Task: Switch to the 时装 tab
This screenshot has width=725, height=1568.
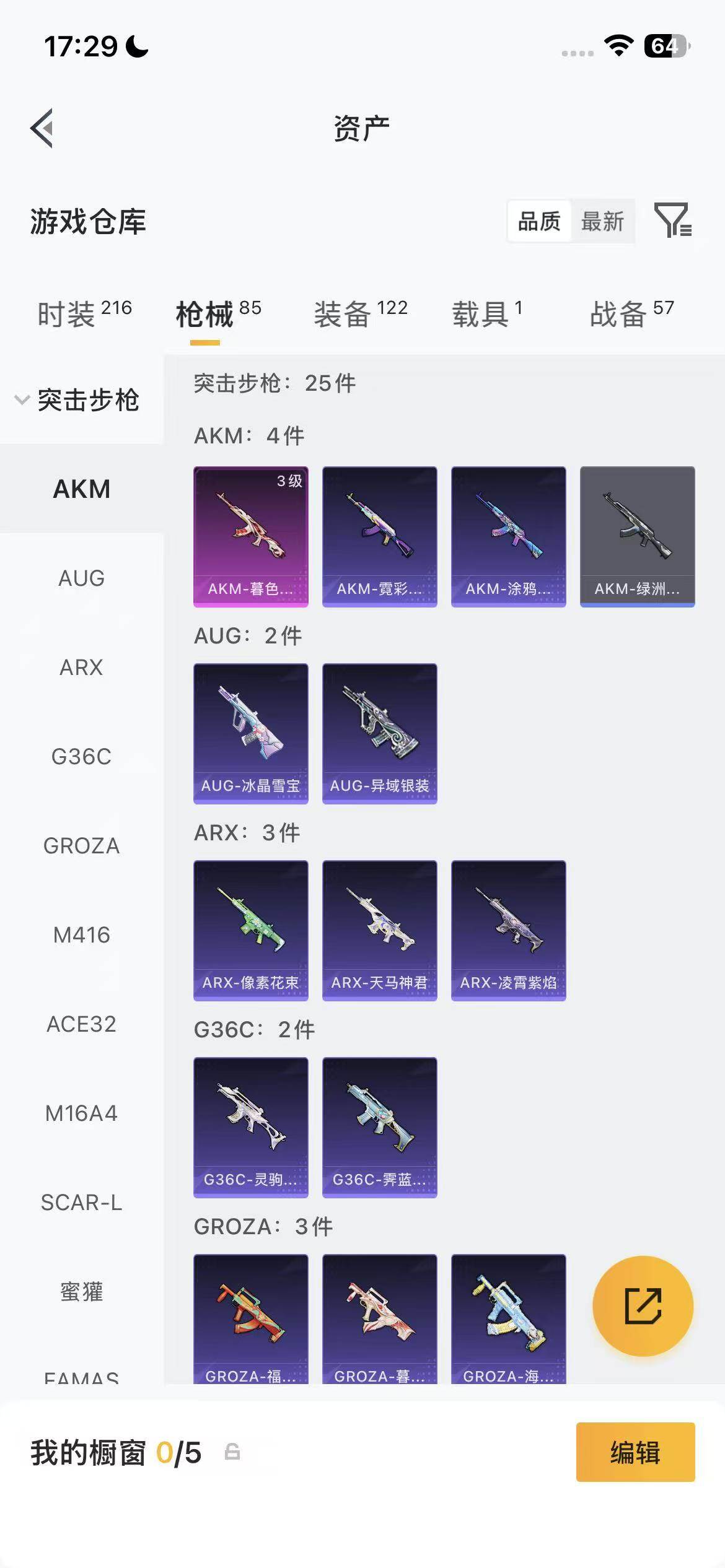Action: click(x=84, y=313)
